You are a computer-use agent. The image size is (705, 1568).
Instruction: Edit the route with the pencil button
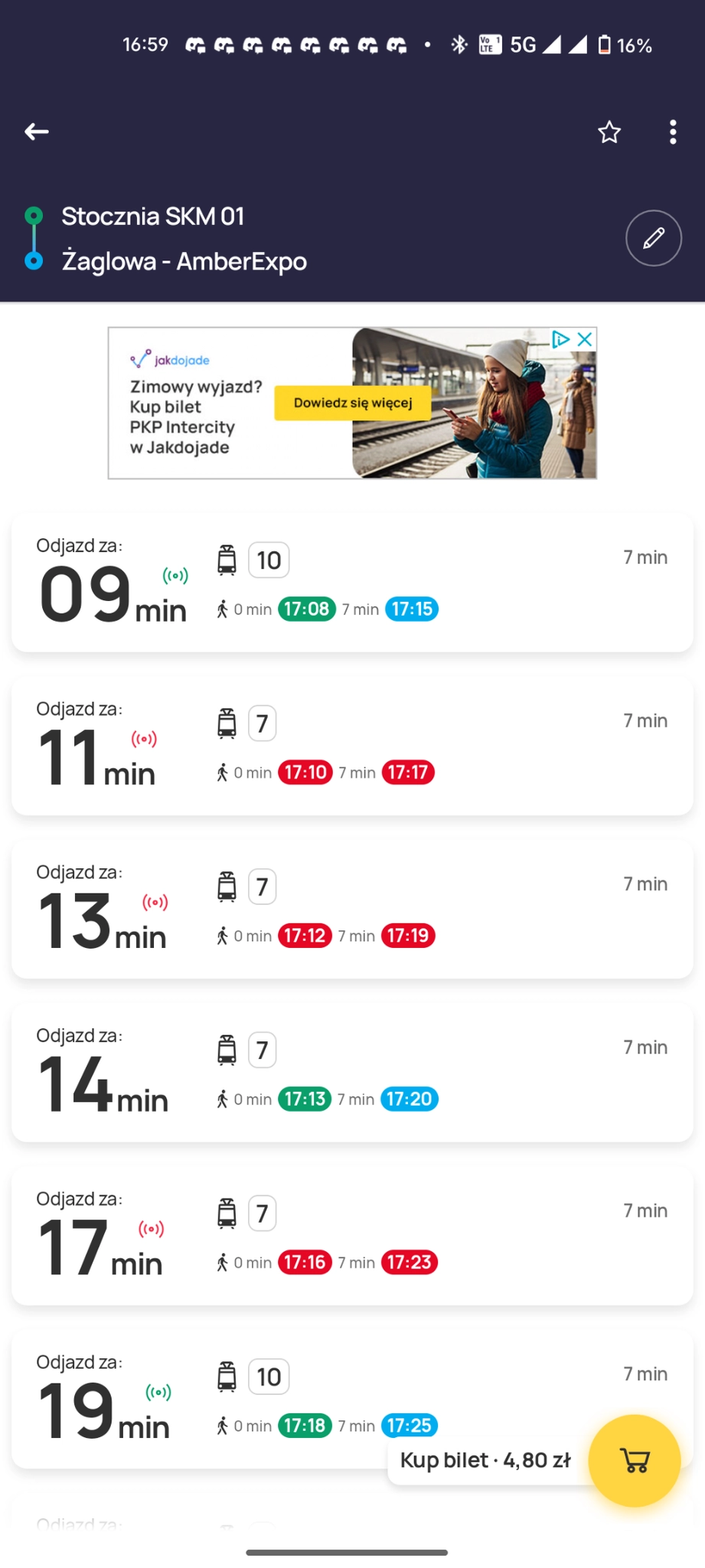(x=653, y=238)
